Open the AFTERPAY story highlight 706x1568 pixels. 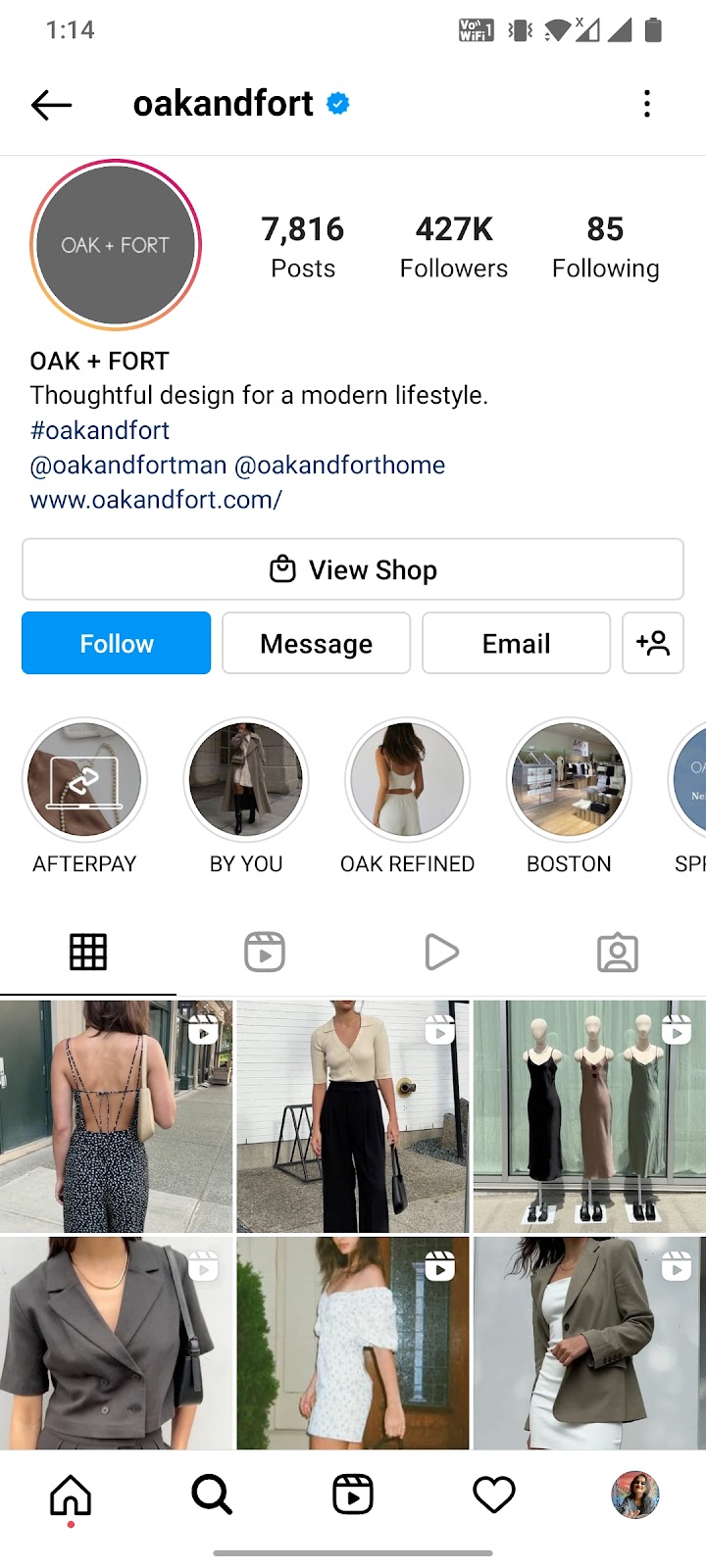click(84, 780)
